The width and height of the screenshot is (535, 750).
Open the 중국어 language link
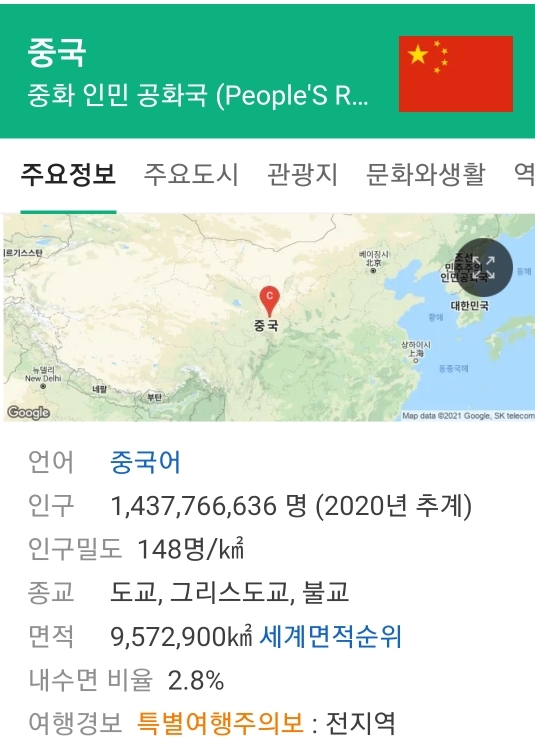coord(145,462)
